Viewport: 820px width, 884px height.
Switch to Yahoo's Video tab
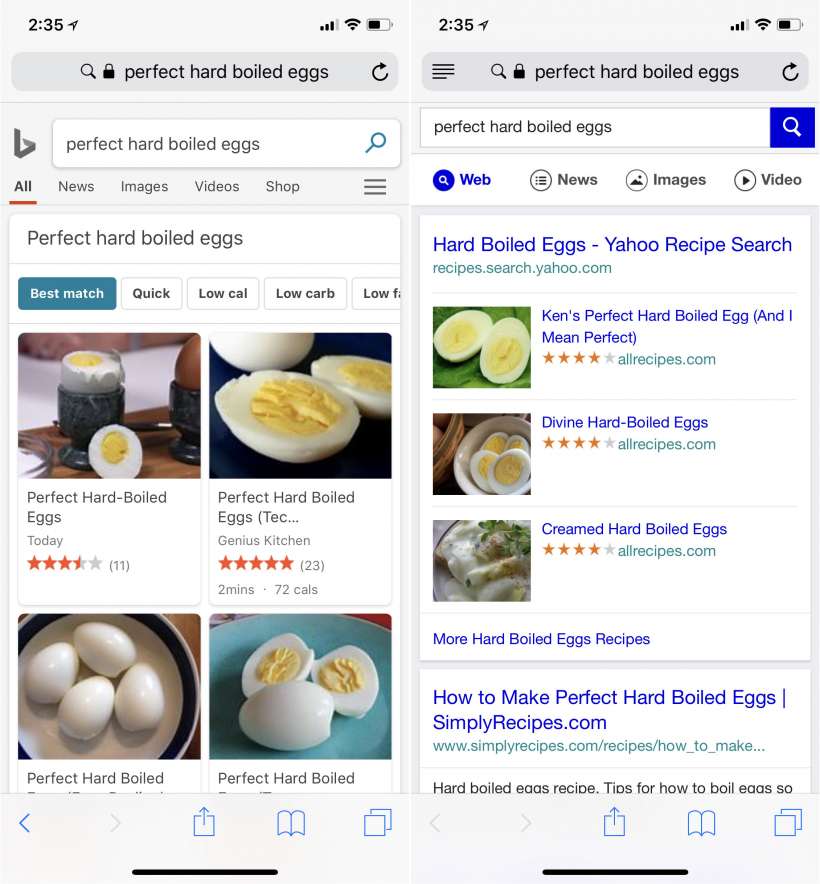pyautogui.click(x=768, y=180)
